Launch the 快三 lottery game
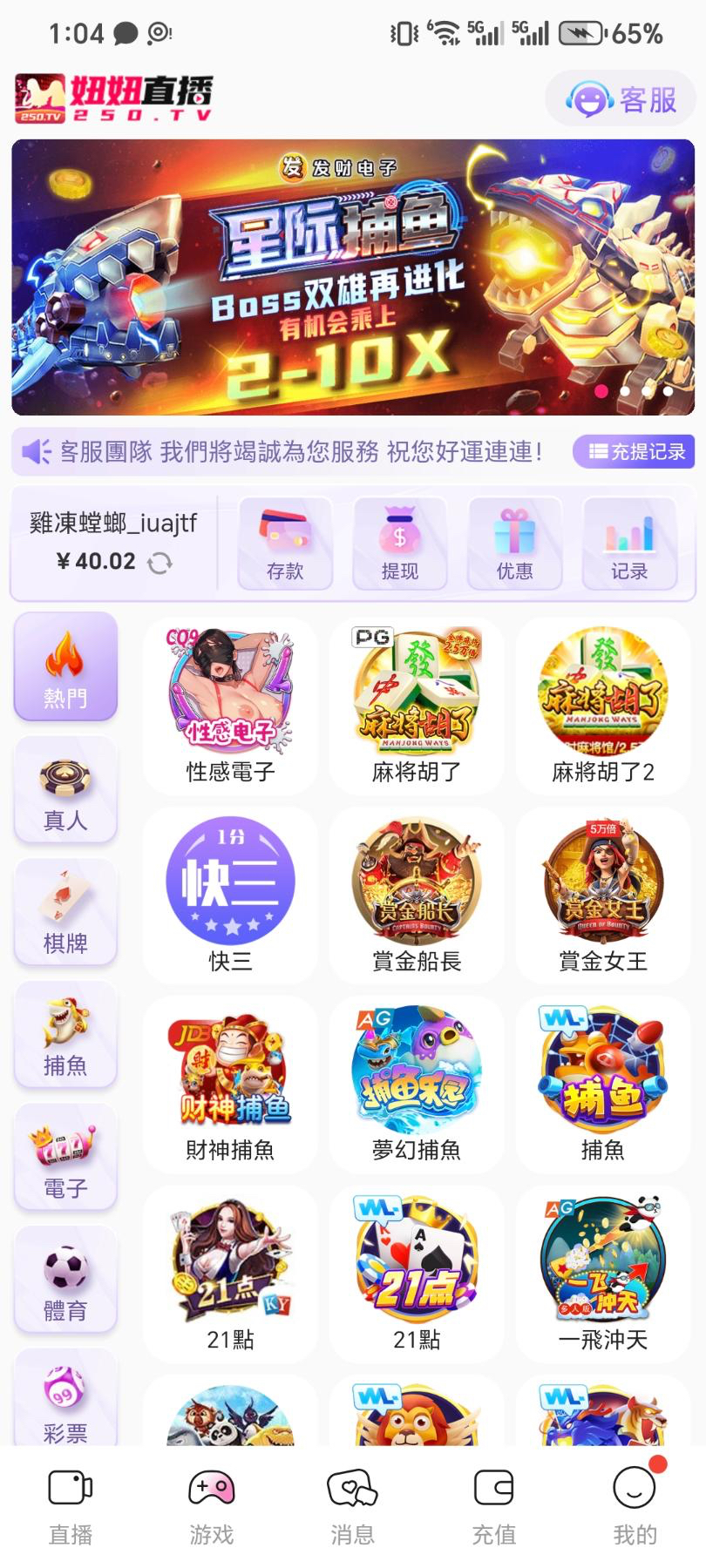The width and height of the screenshot is (706, 1568). [x=230, y=895]
